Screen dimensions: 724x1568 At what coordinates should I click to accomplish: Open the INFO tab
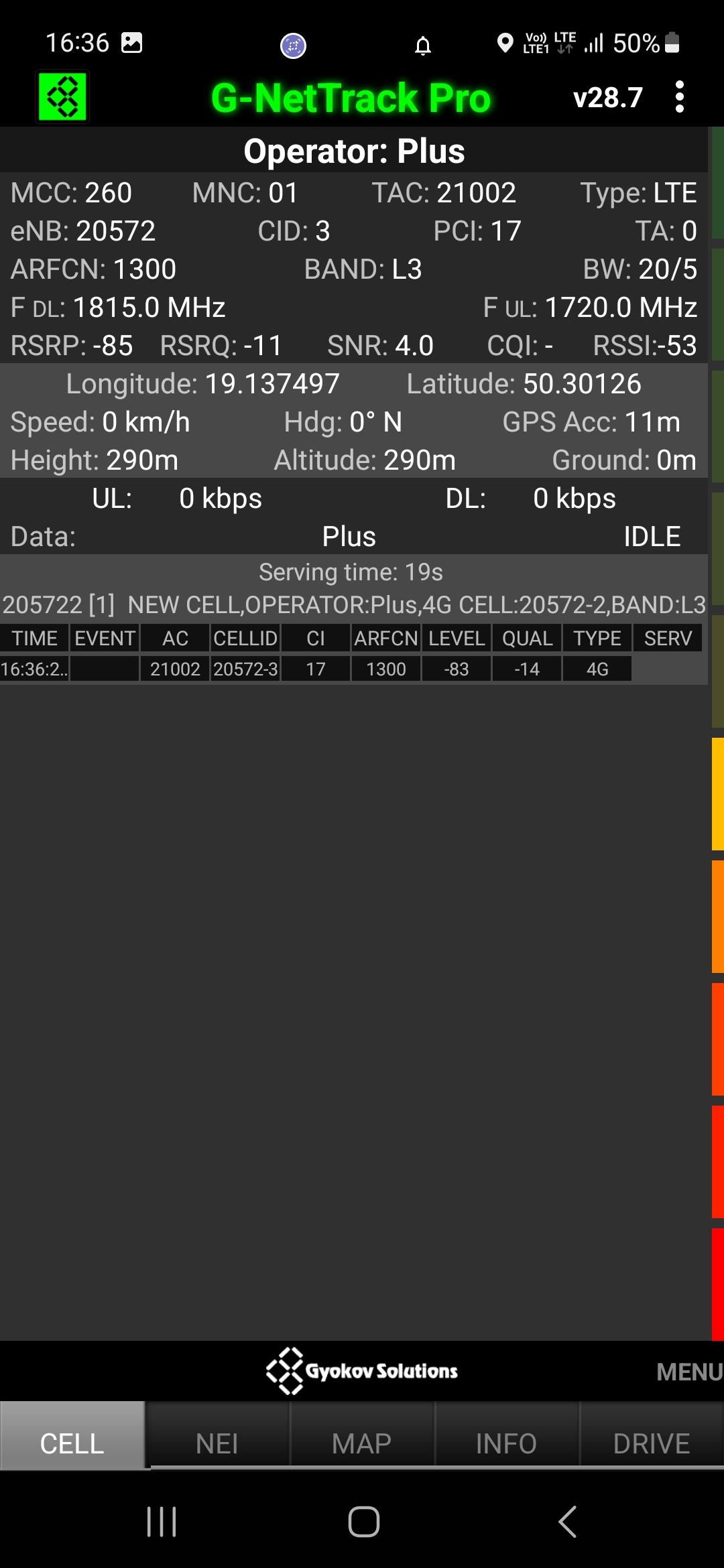point(506,1443)
